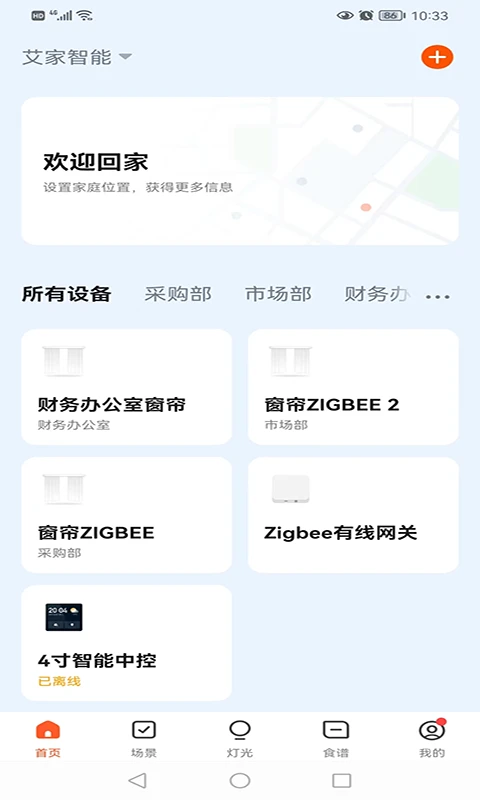Open the 财务办公室窗帘 device card
This screenshot has width=480, height=800.
point(127,387)
